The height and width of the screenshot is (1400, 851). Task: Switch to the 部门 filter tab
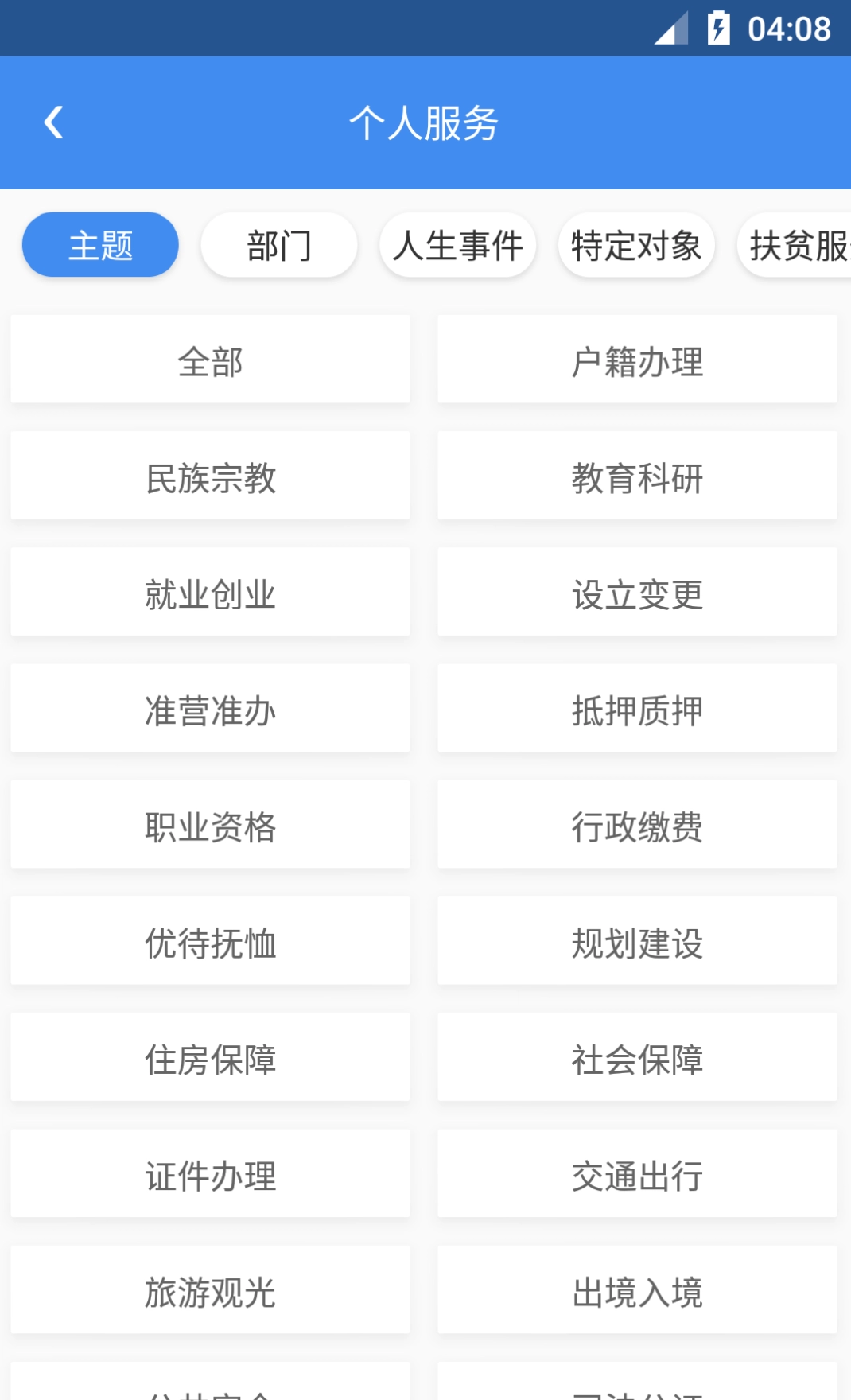click(278, 244)
